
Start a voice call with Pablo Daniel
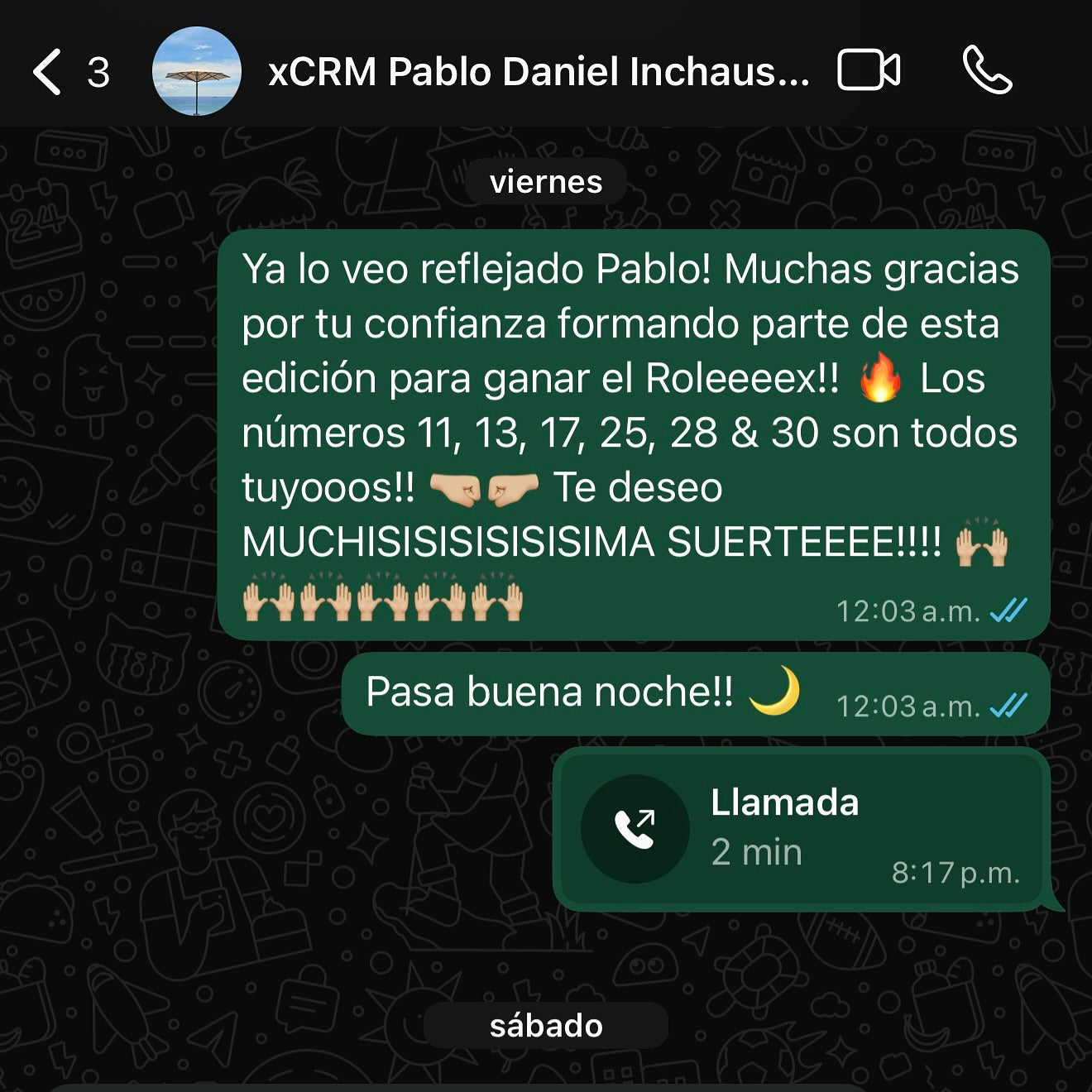click(x=987, y=70)
